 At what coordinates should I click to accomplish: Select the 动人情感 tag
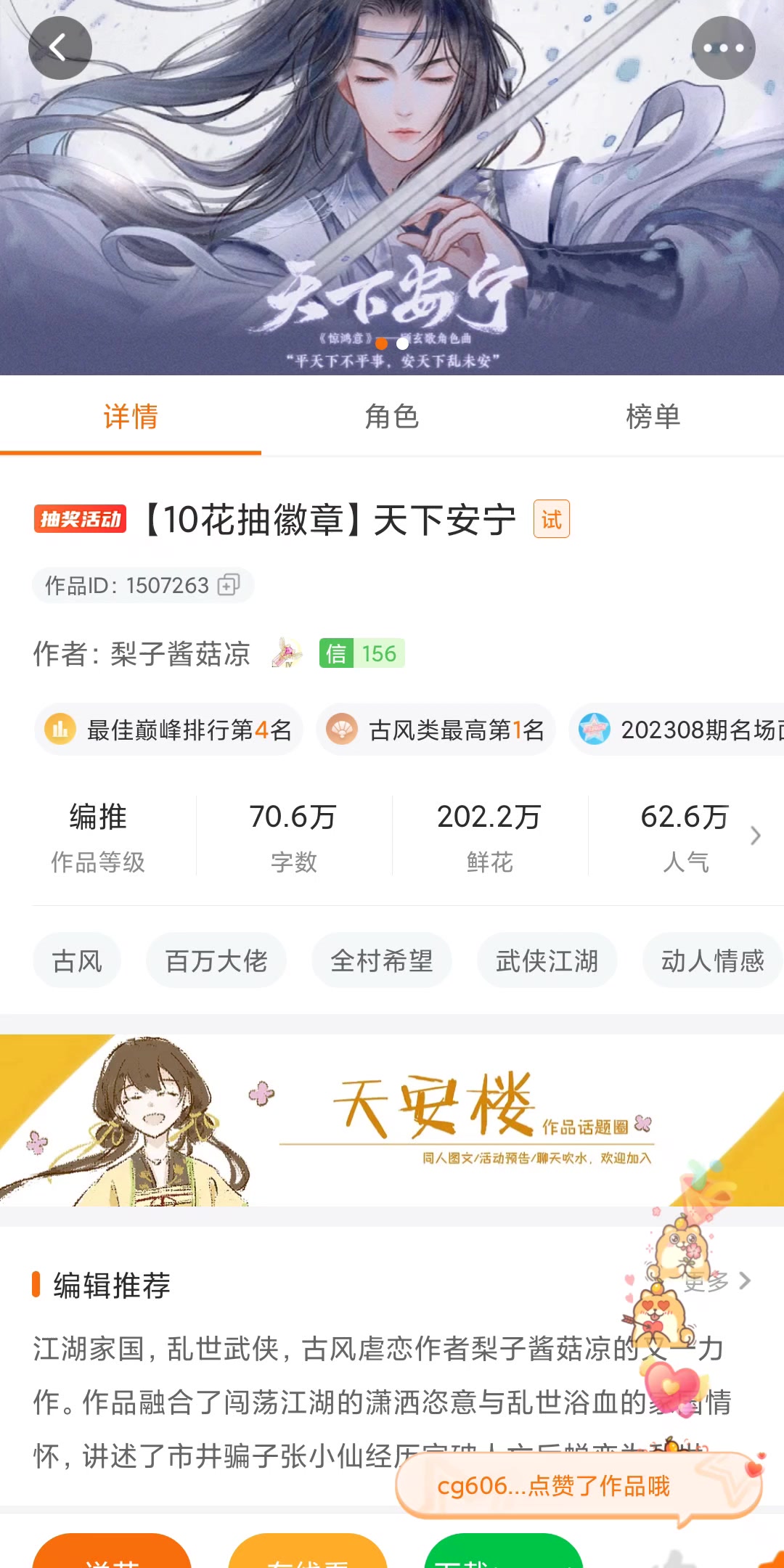point(712,960)
